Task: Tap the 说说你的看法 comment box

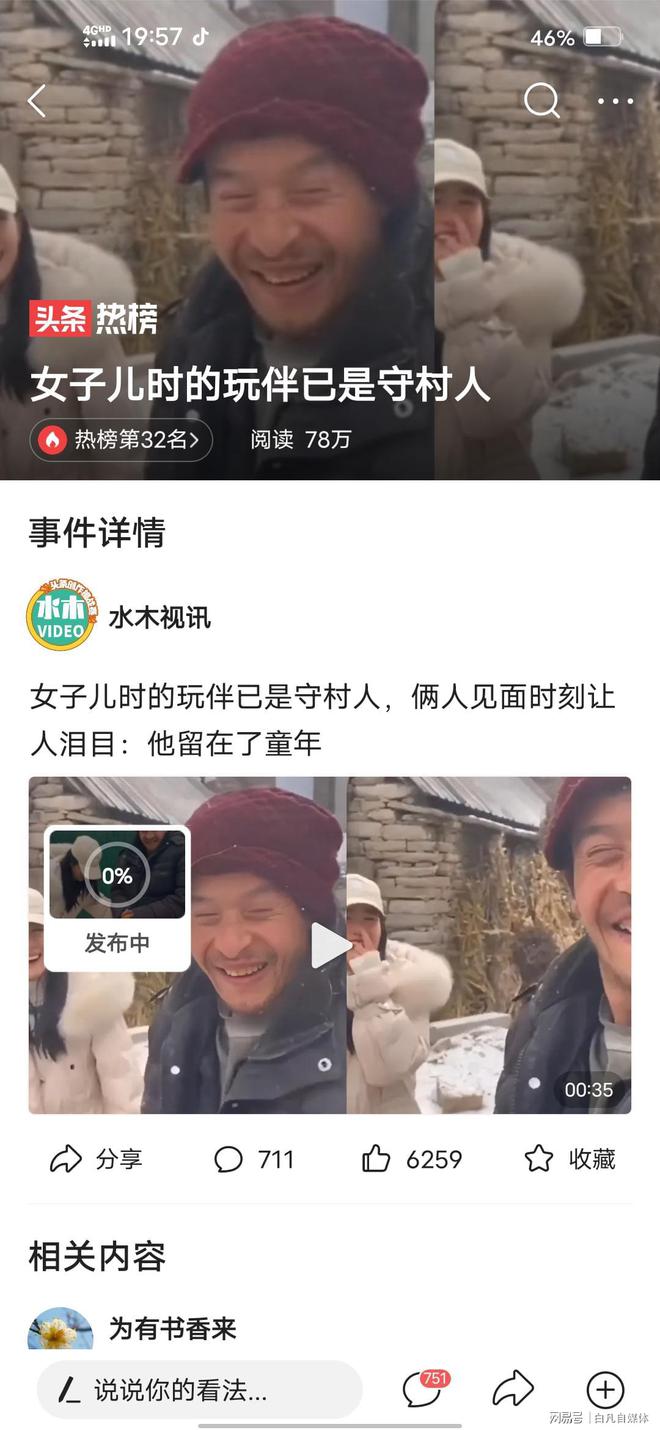Action: click(x=199, y=1390)
